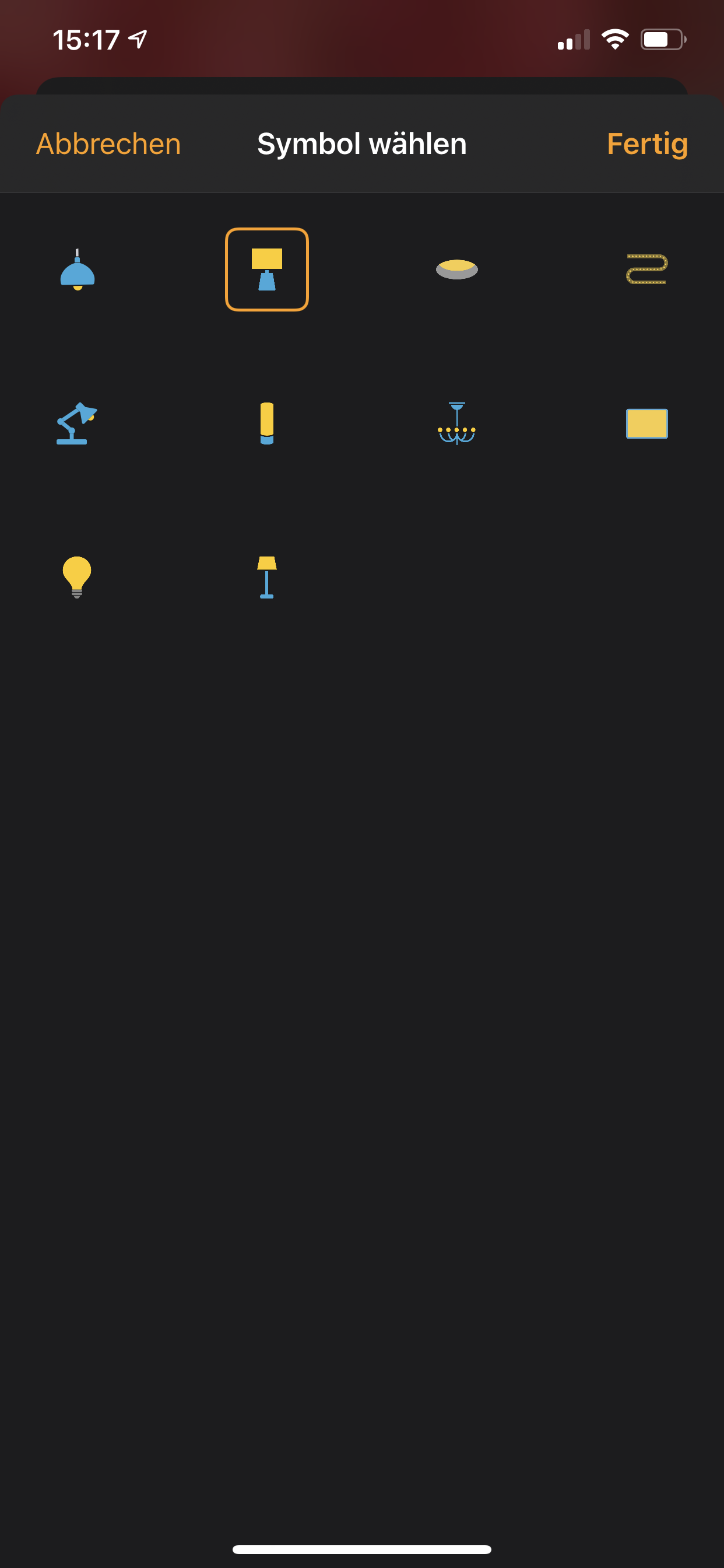Select the floor lamp symbol
Screen dimensions: 724x1568
(x=266, y=576)
